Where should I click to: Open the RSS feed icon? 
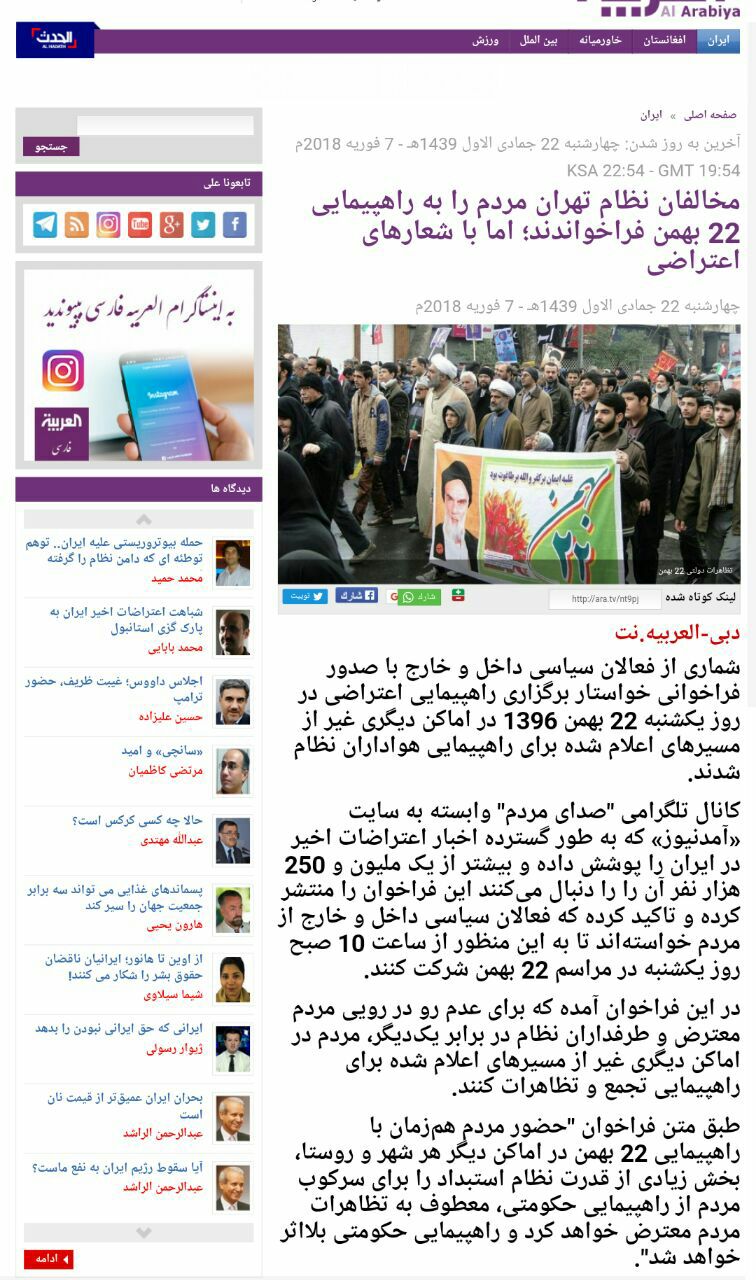tap(77, 225)
